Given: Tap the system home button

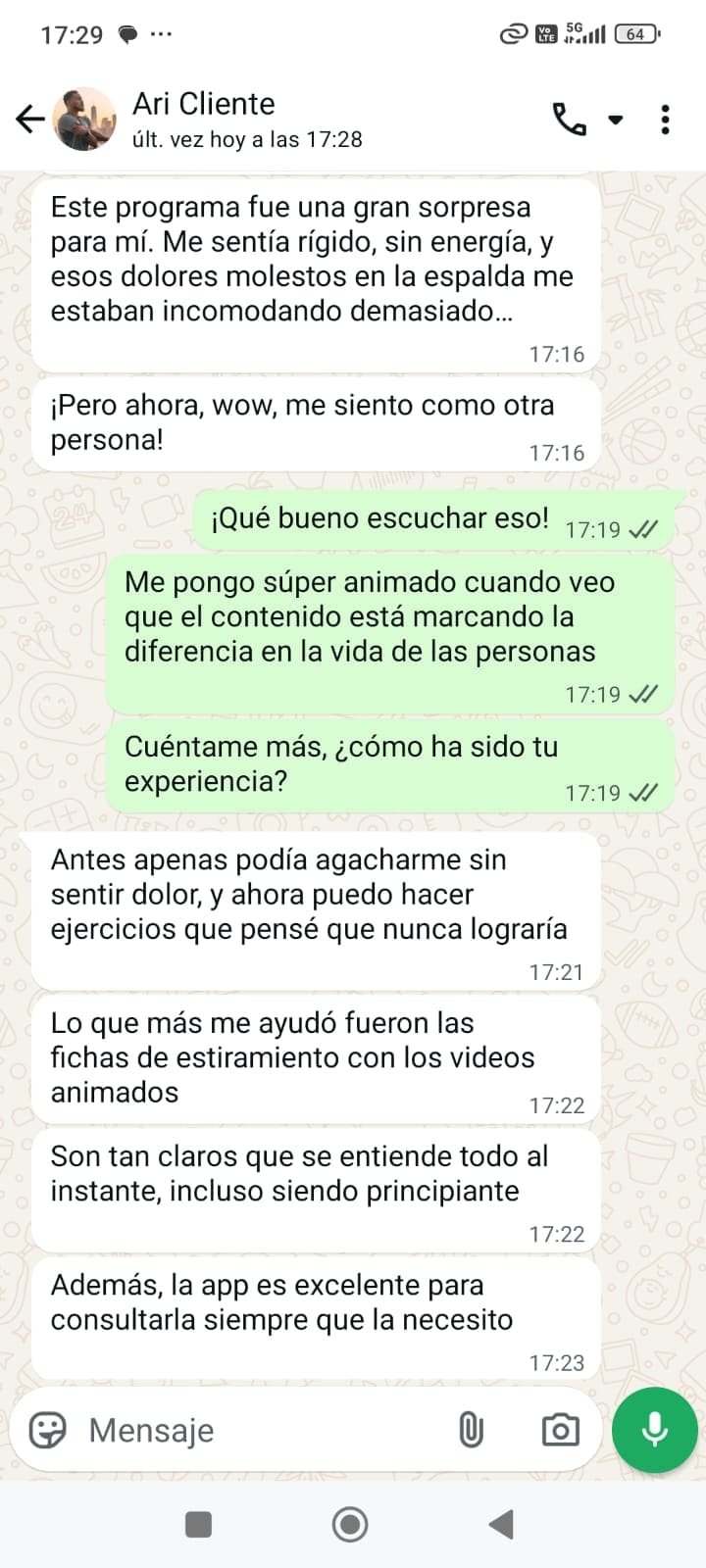Looking at the screenshot, I should [x=350, y=1524].
